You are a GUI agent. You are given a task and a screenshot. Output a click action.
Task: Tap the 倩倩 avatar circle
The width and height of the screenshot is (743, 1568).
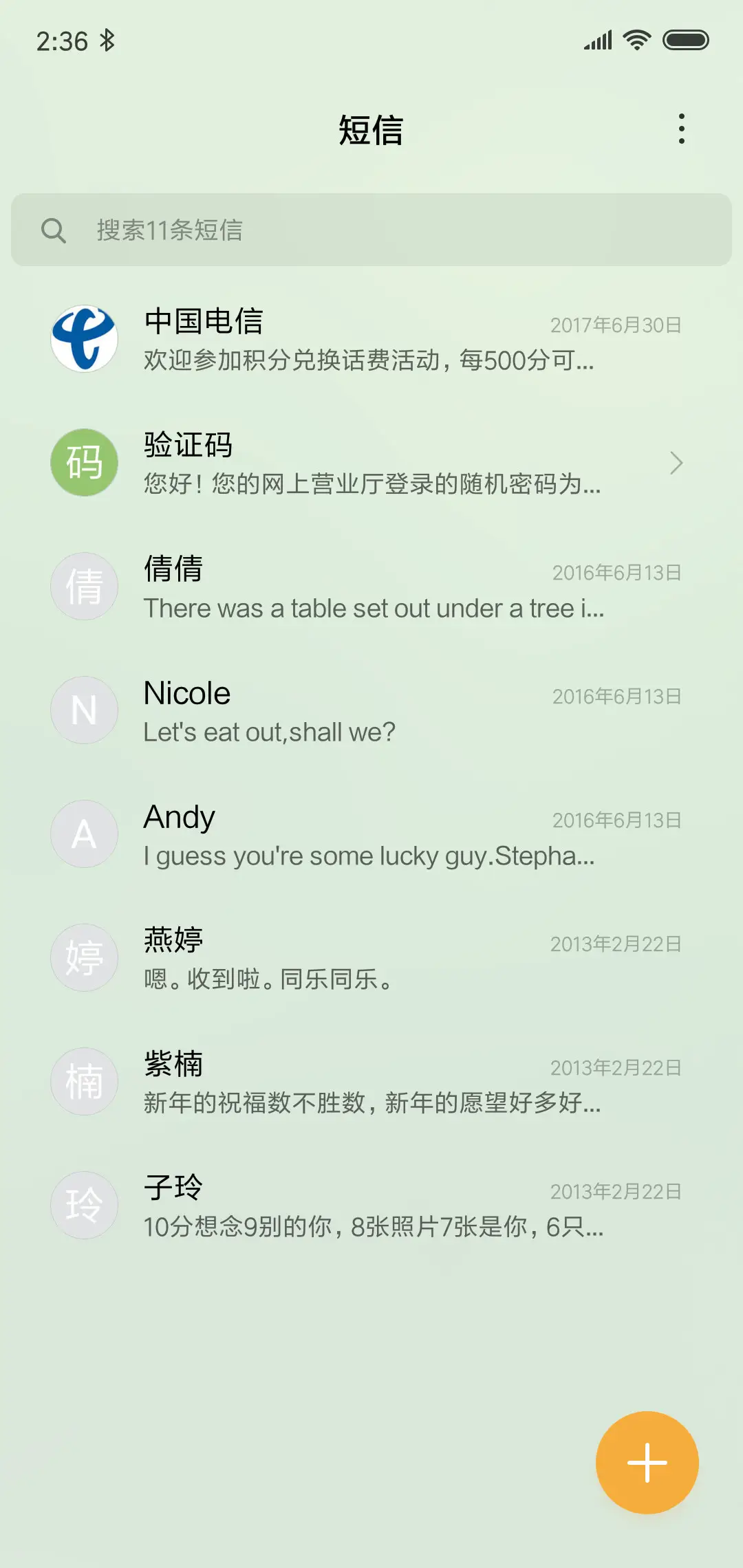84,586
